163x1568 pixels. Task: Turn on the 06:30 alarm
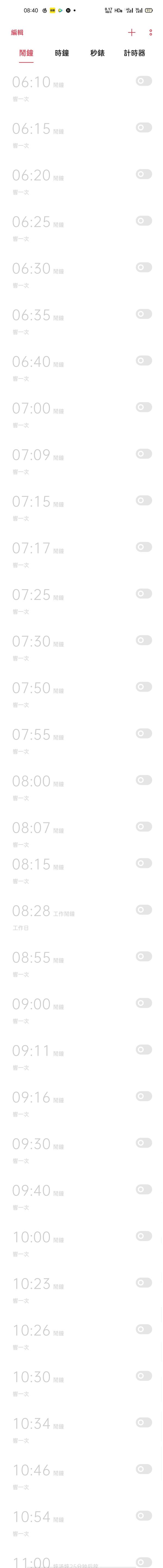143,267
